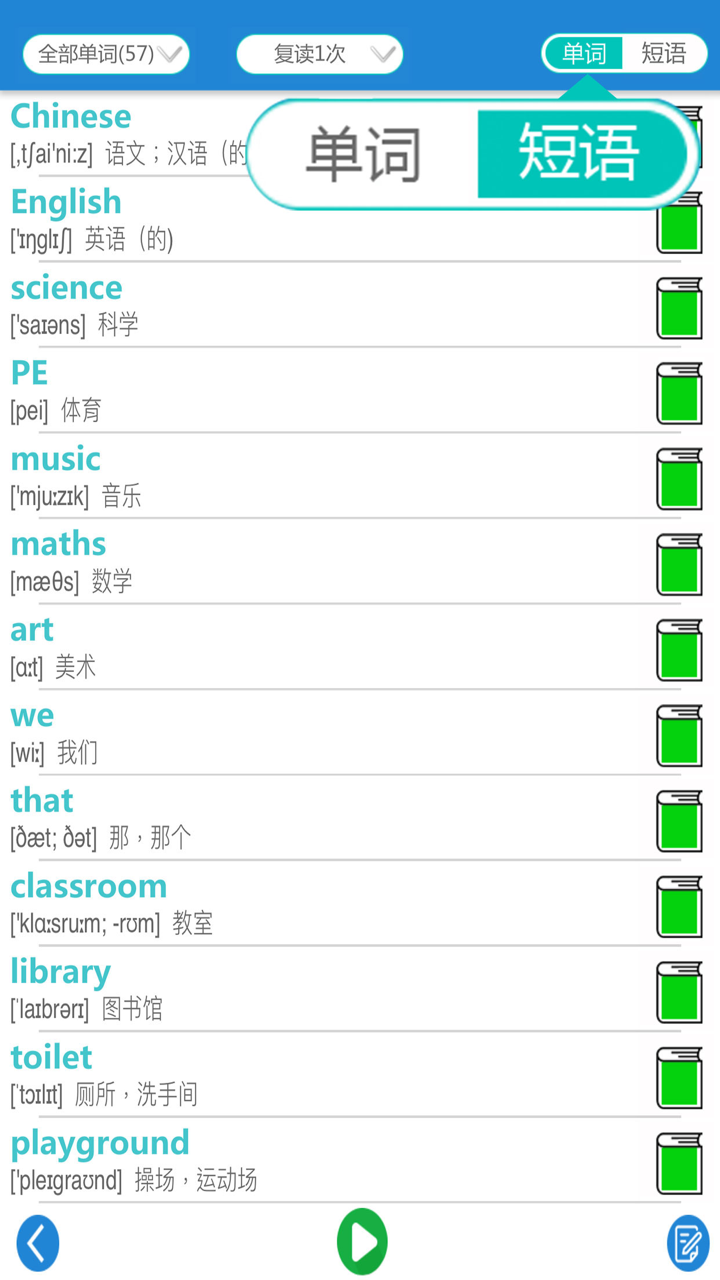The width and height of the screenshot is (720, 1280).
Task: Click the word library in the list
Action: pos(60,971)
